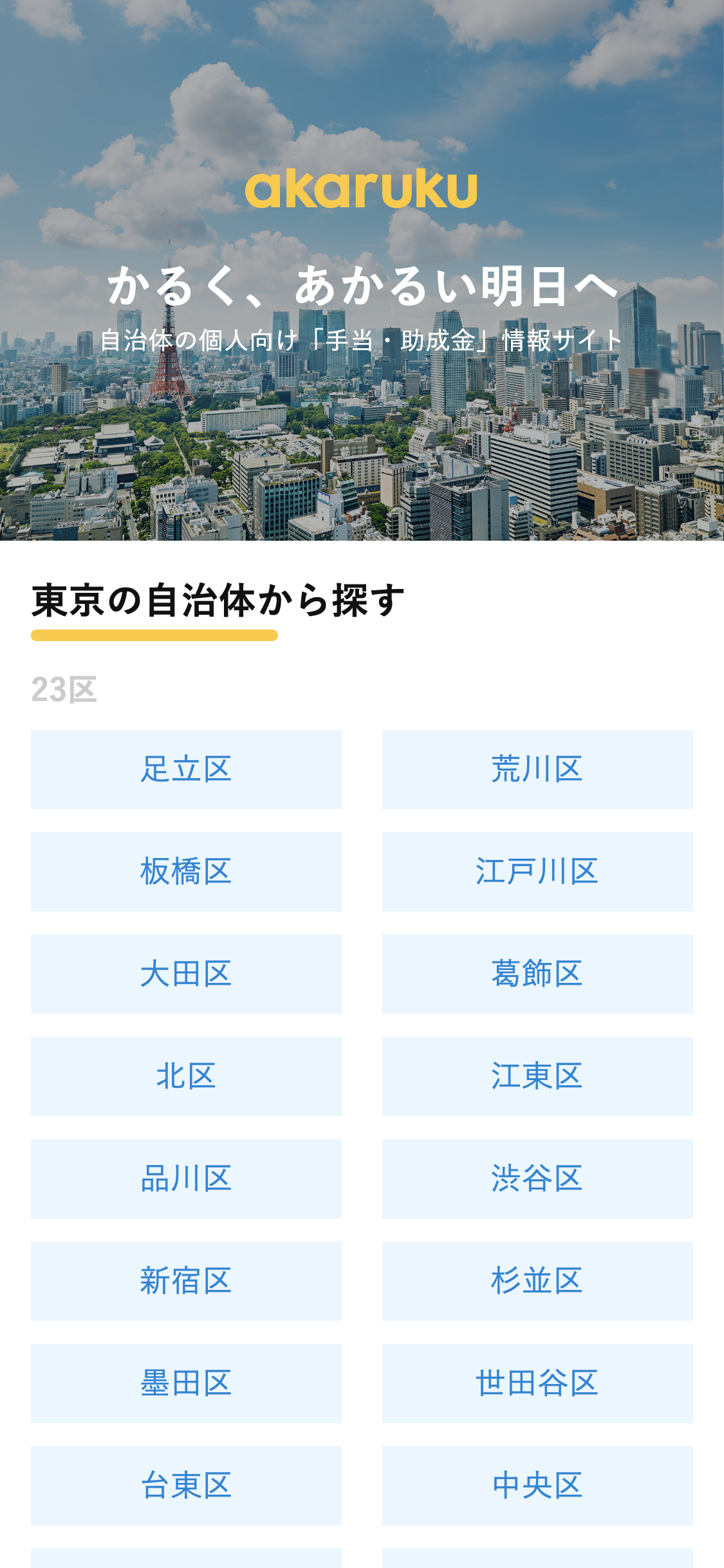This screenshot has width=724, height=1568.
Task: Select the 足立区 link
Action: [x=186, y=770]
